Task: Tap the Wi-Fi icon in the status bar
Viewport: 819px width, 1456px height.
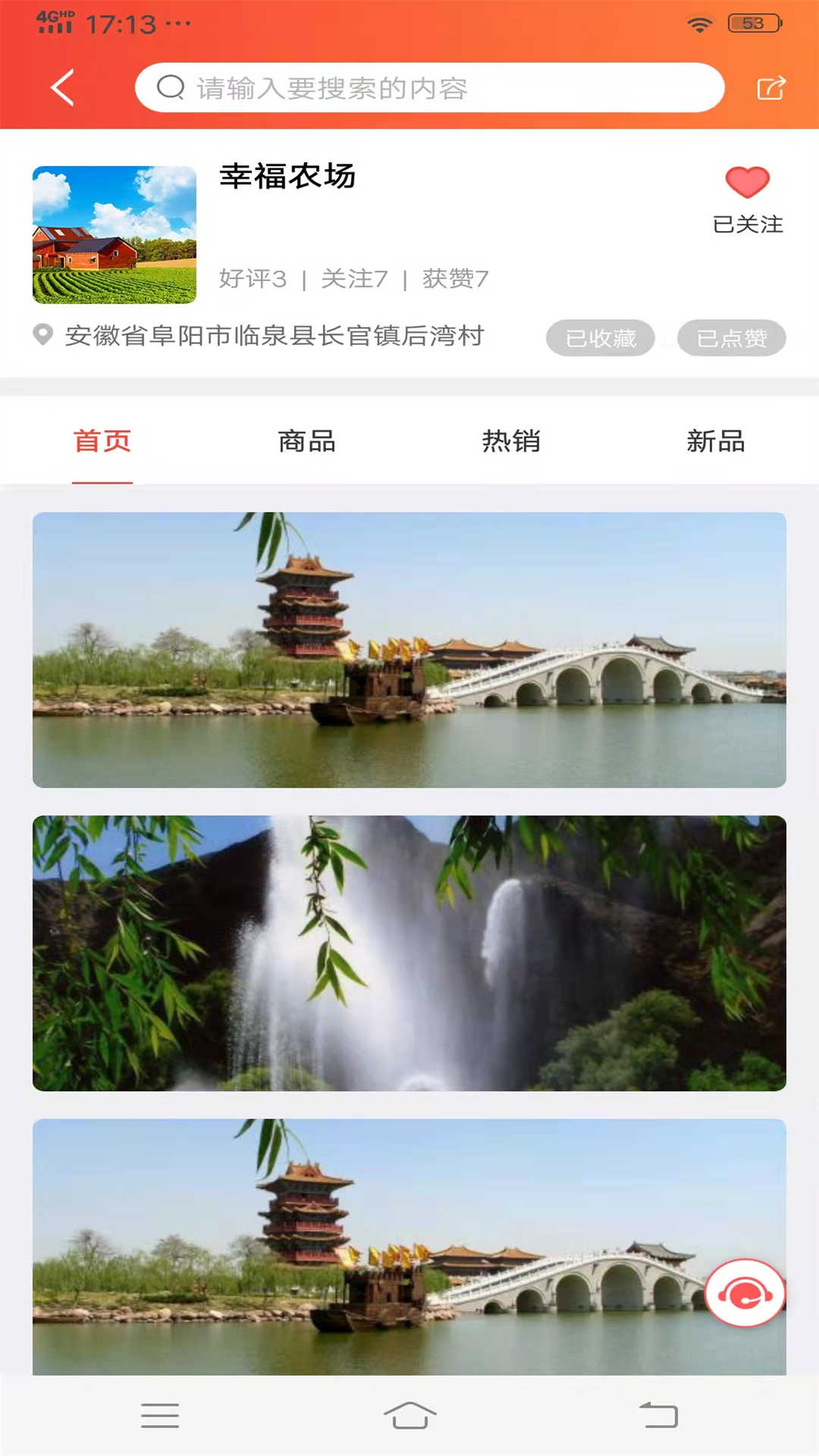Action: pos(698,23)
